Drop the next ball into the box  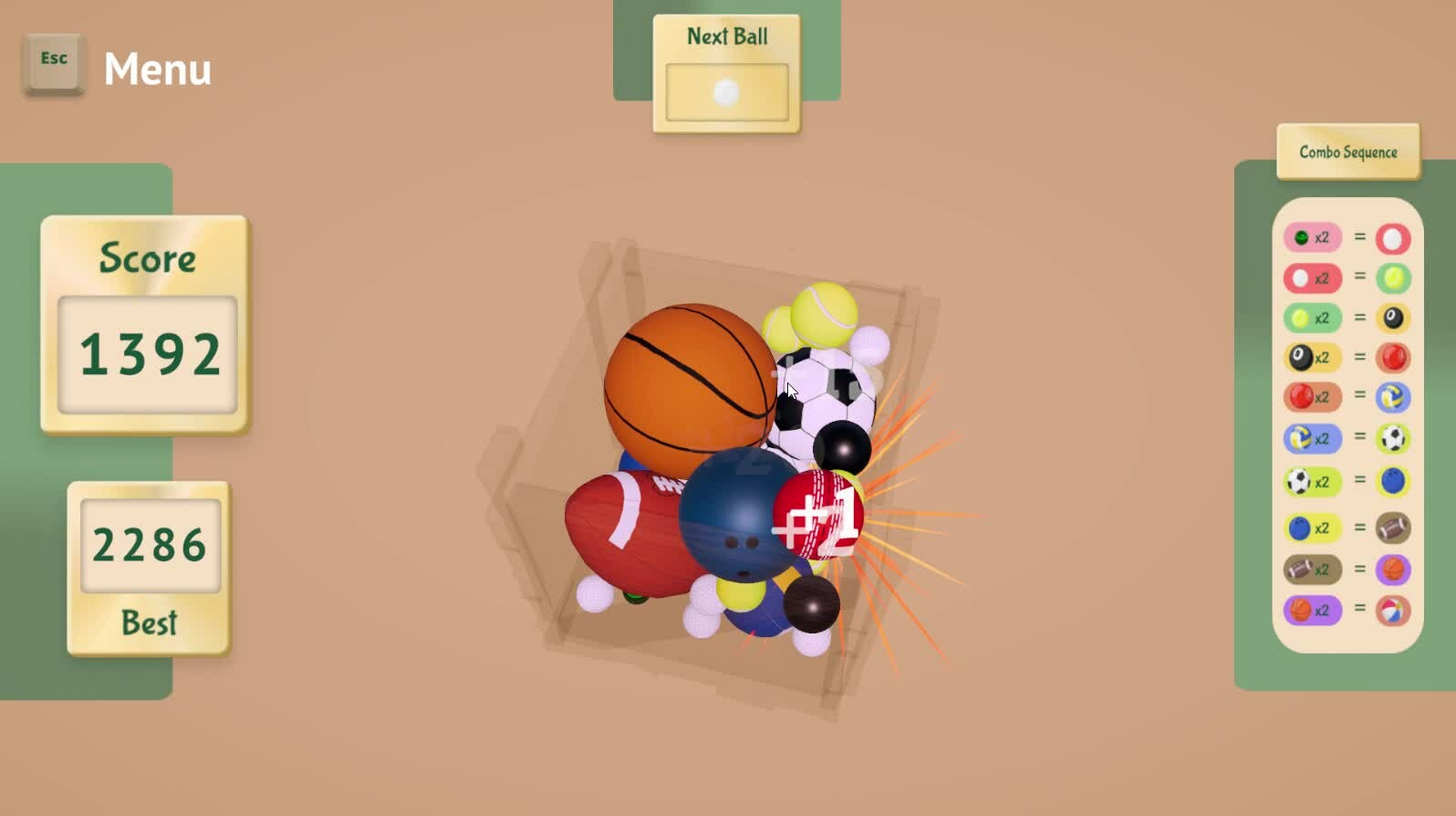pyautogui.click(x=730, y=456)
